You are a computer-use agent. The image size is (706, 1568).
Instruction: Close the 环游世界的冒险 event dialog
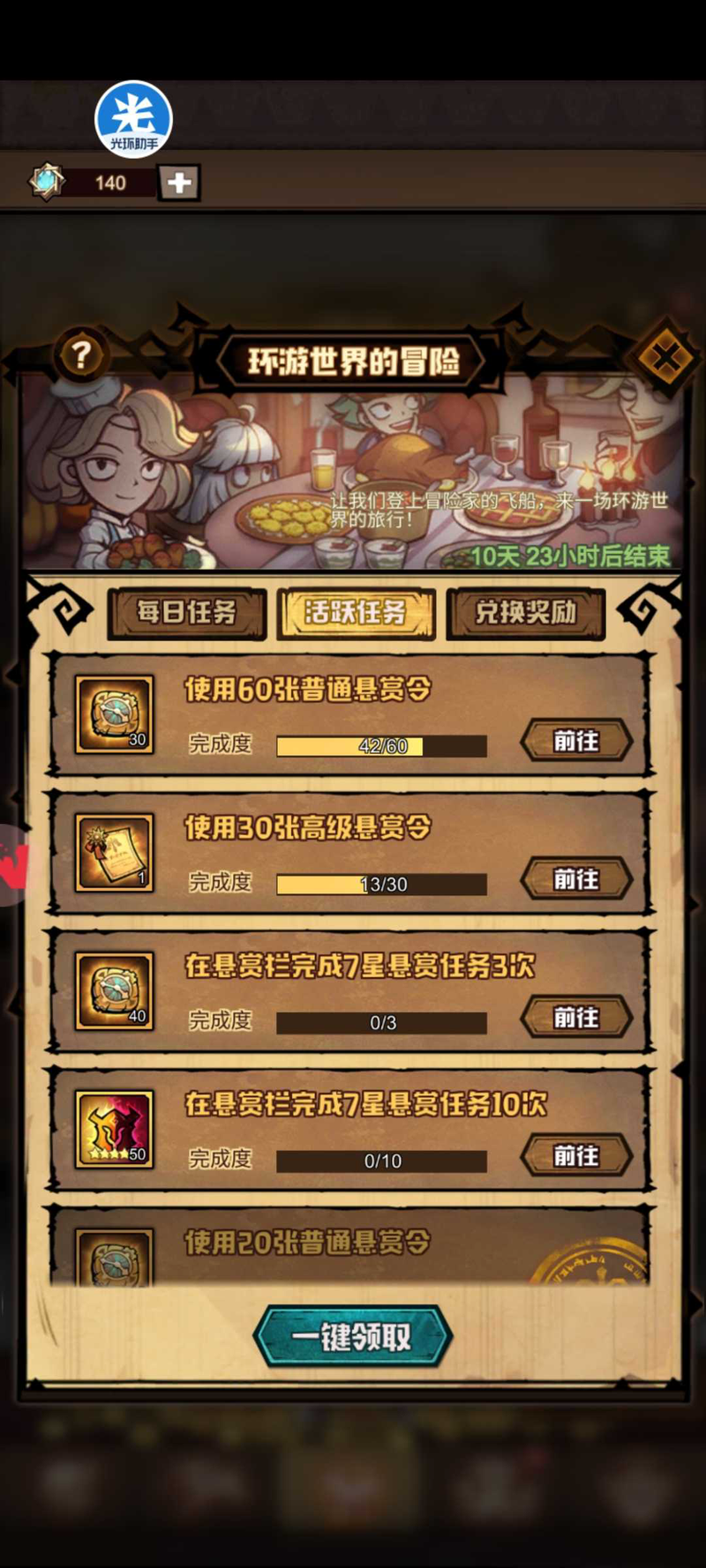tap(665, 357)
